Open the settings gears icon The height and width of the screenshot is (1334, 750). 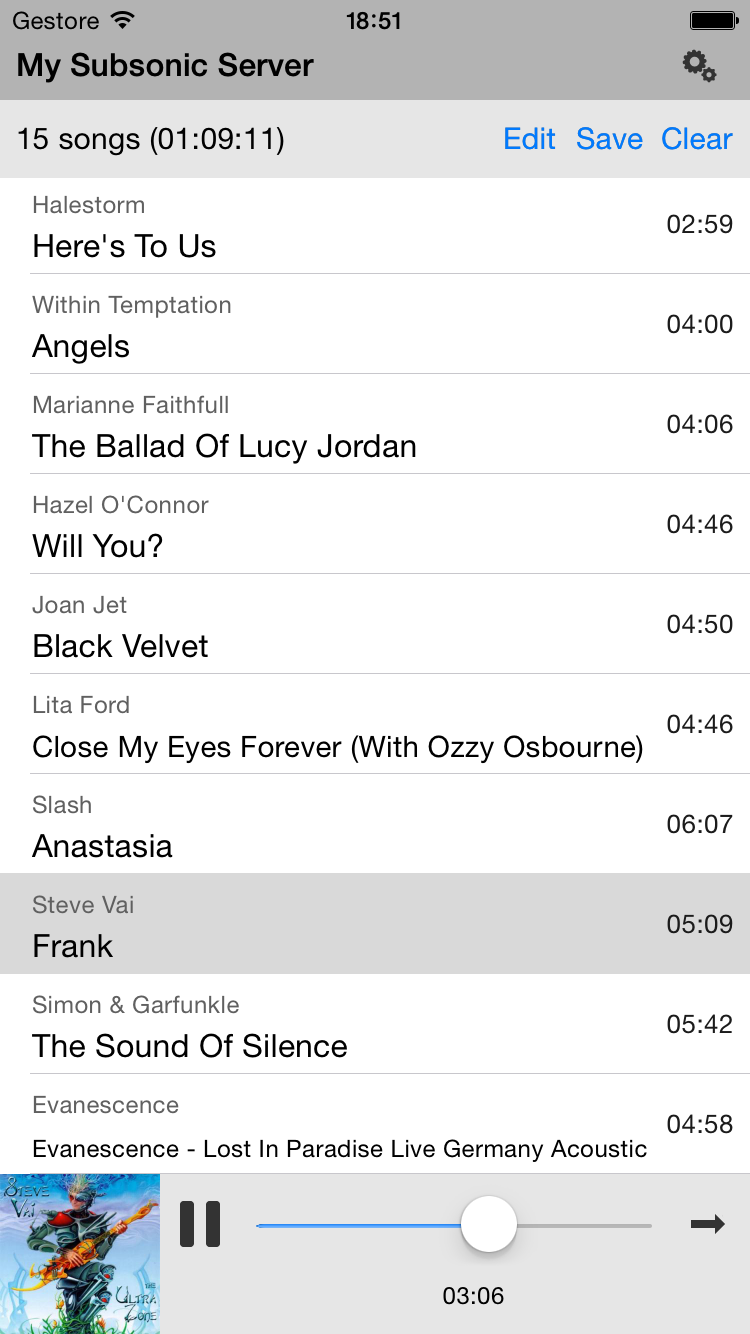point(699,66)
